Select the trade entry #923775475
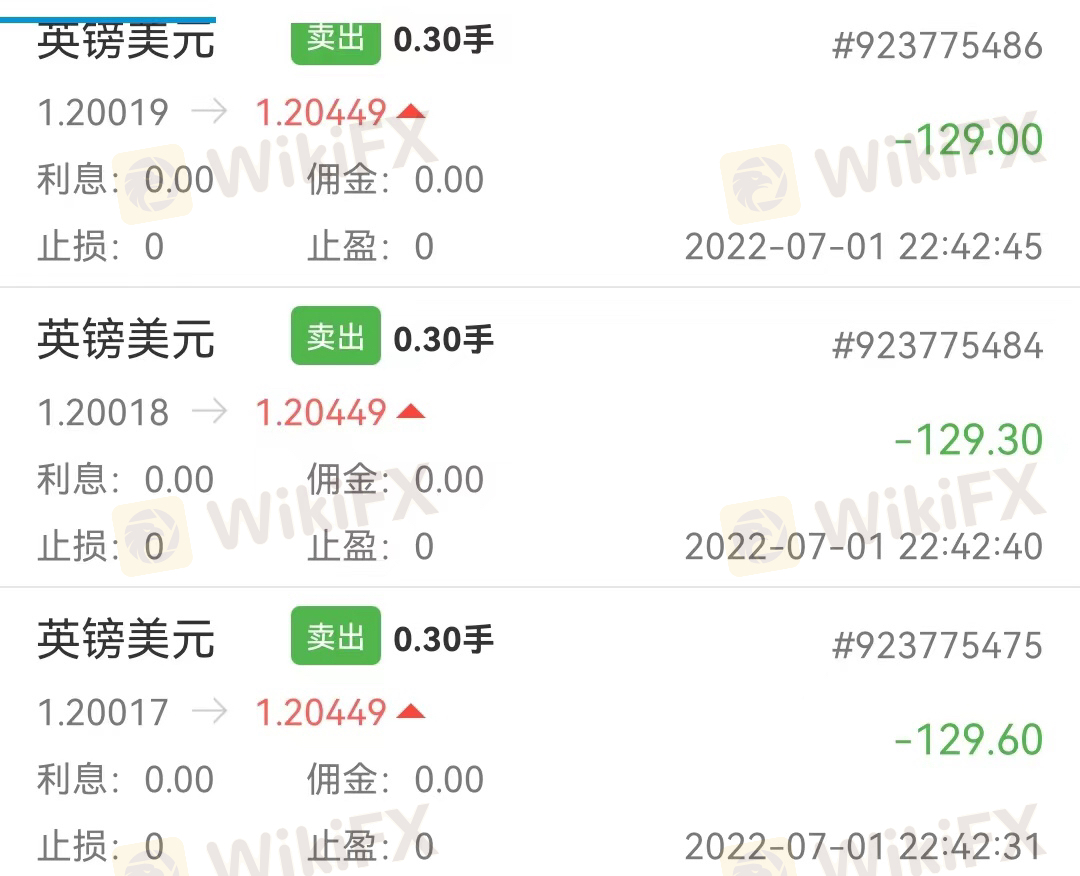1080x876 pixels. tap(937, 646)
